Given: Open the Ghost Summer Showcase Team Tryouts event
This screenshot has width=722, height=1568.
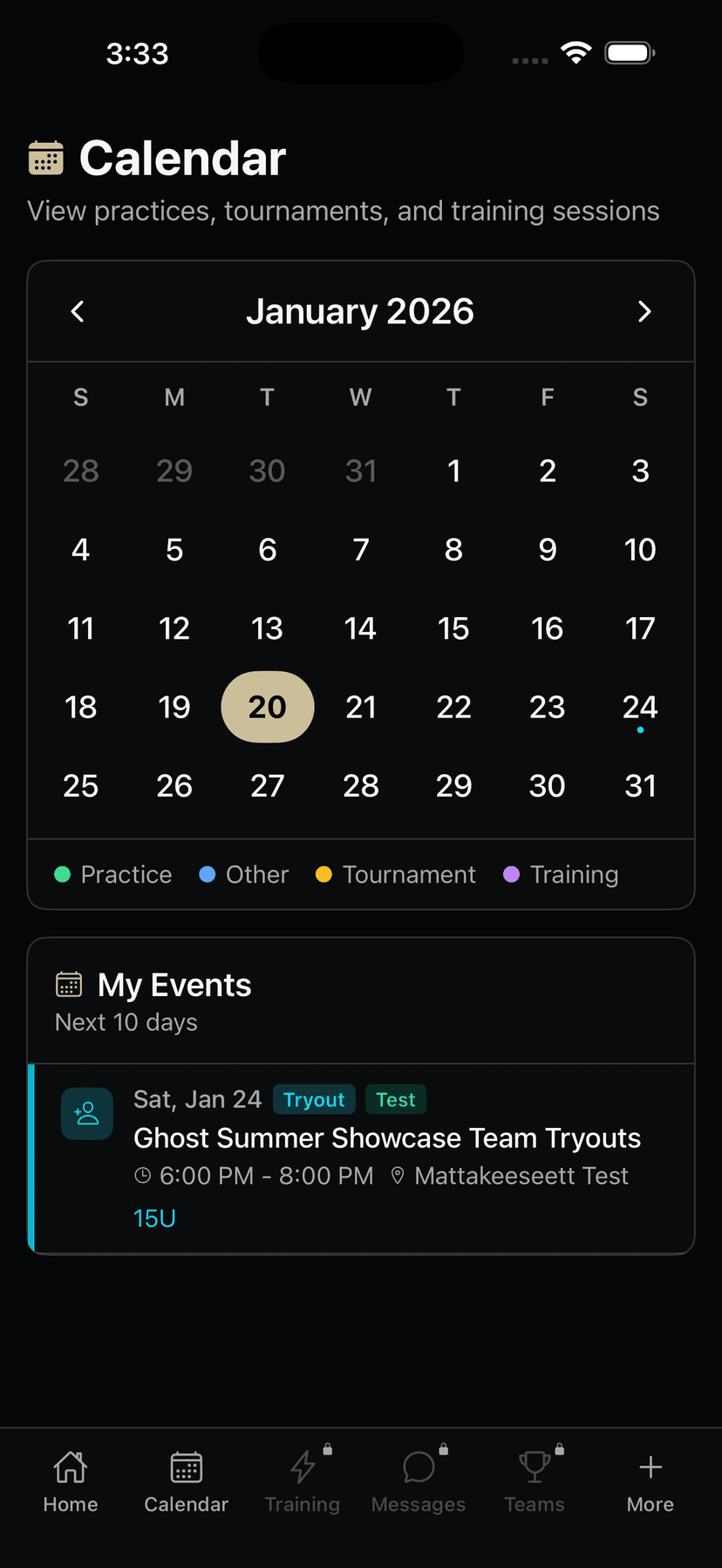Looking at the screenshot, I should pos(387,1138).
